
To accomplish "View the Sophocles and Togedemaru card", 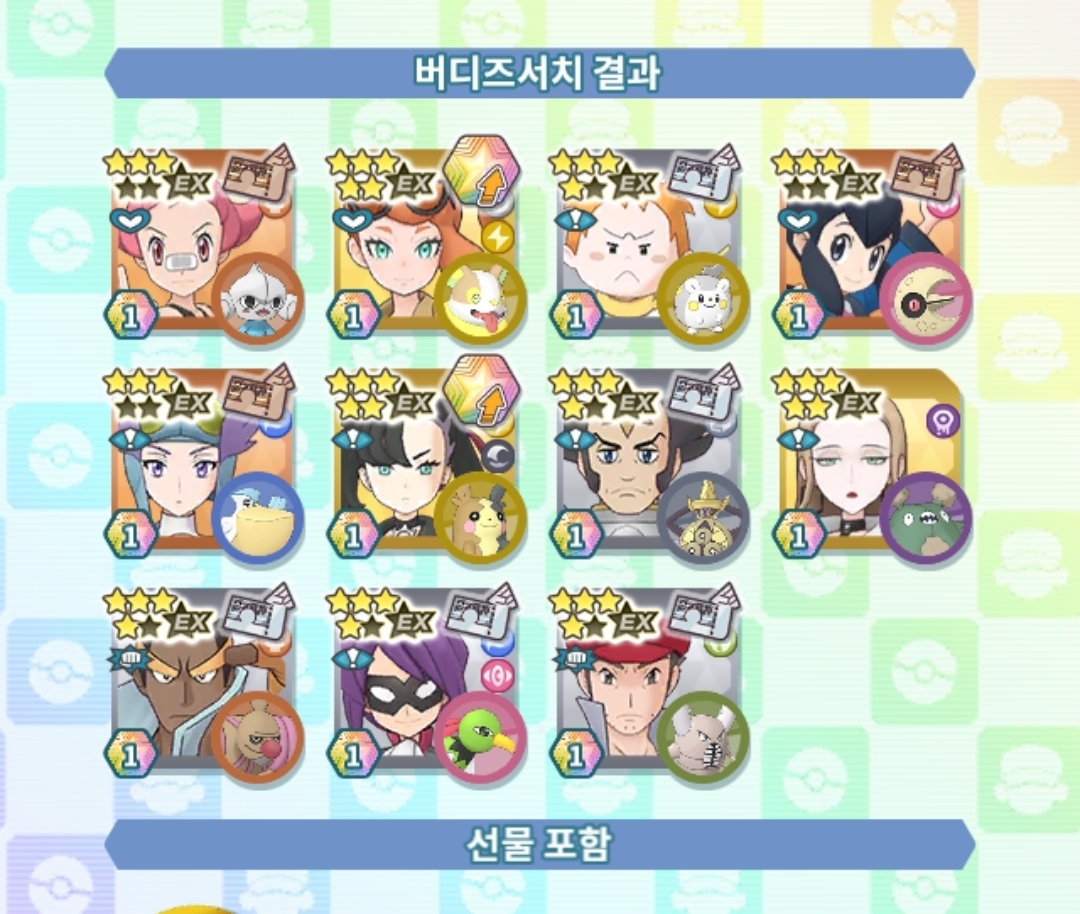I will [648, 247].
